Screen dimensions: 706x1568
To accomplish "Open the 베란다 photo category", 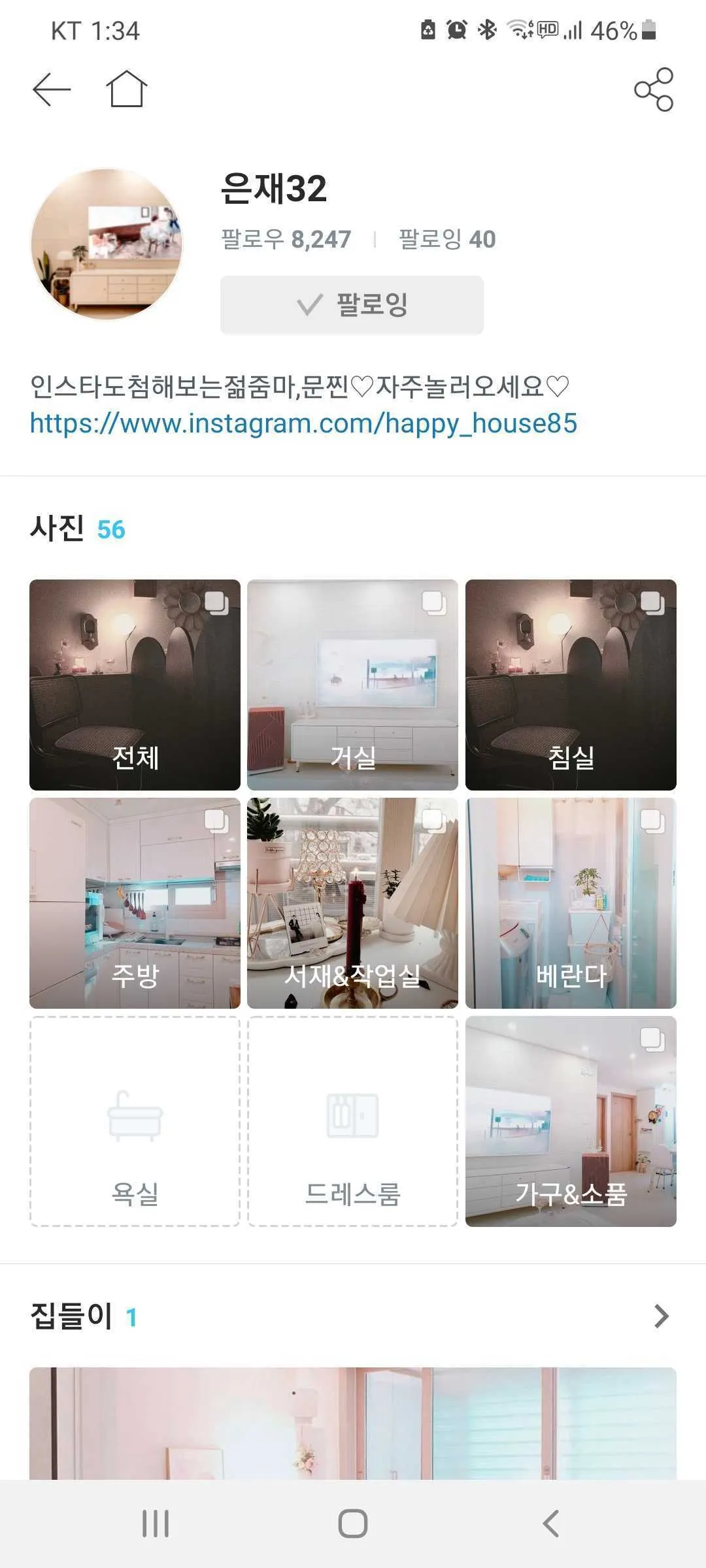I will [571, 903].
